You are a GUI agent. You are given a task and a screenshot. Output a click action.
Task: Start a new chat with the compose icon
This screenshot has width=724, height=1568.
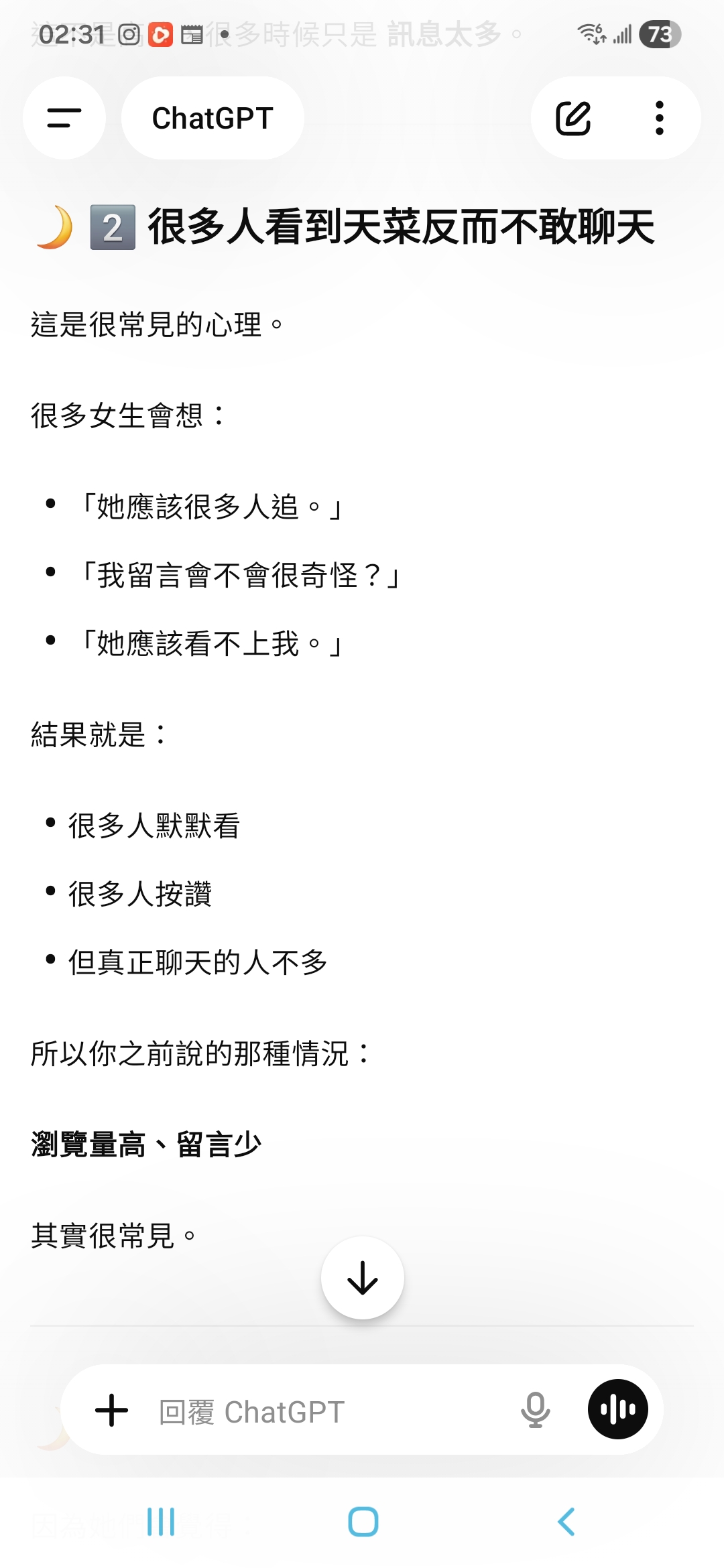tap(573, 118)
